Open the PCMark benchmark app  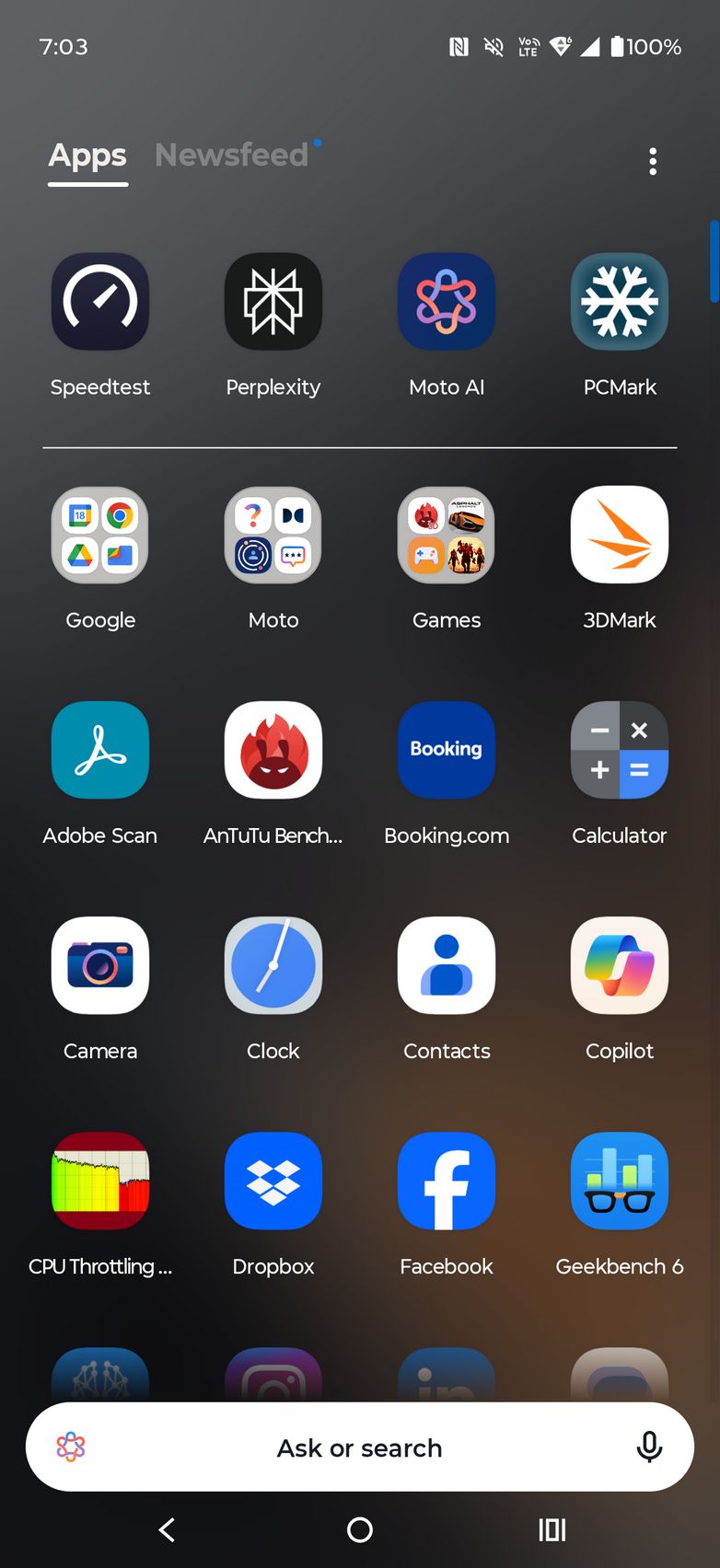coord(620,302)
